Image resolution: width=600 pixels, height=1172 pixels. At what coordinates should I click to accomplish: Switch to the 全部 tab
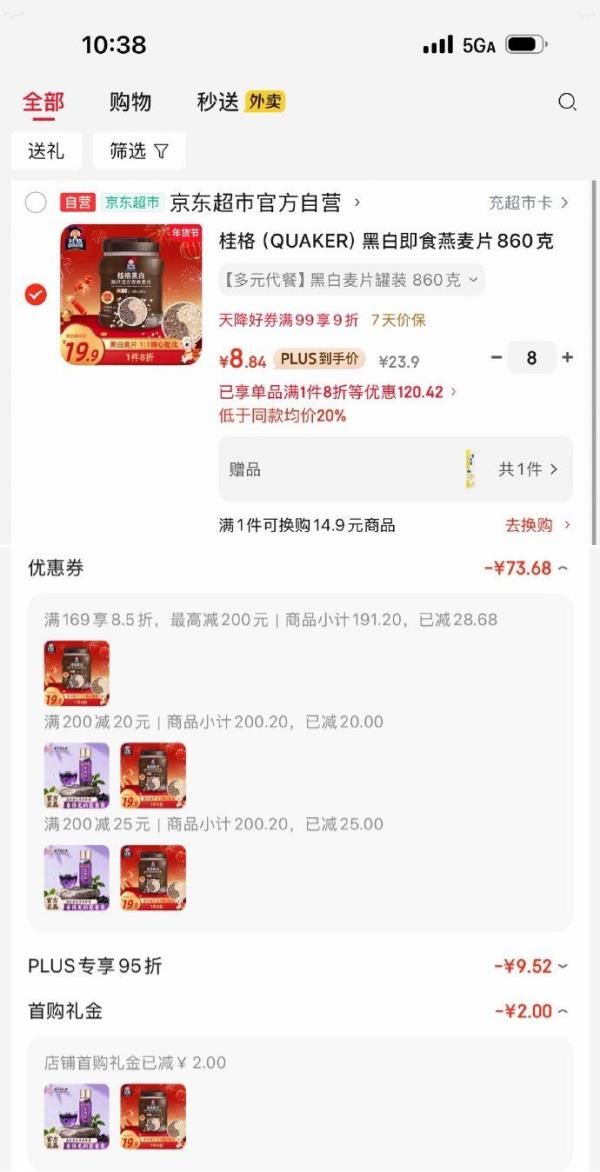(43, 102)
